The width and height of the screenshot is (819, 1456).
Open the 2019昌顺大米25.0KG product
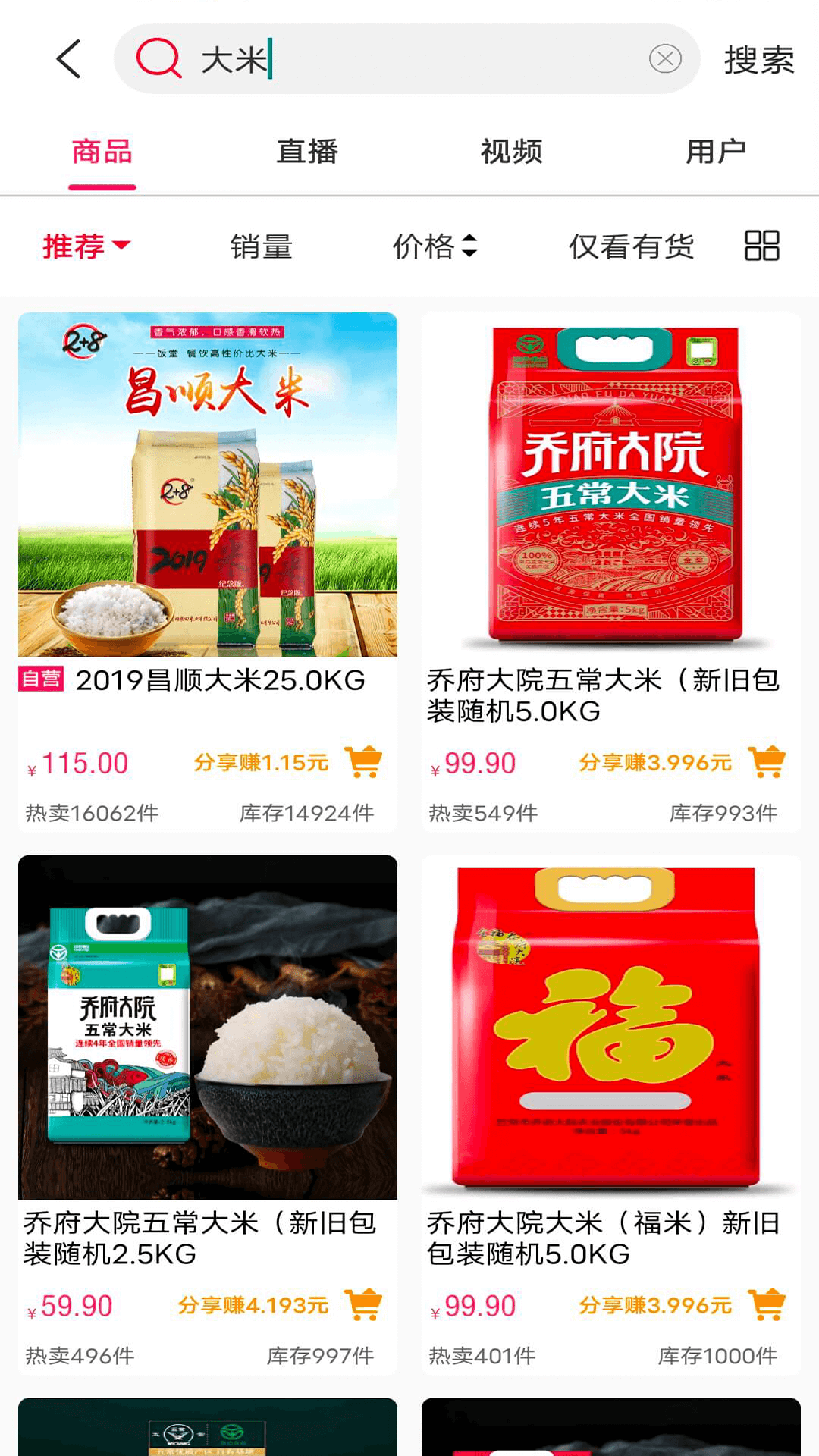coord(208,485)
